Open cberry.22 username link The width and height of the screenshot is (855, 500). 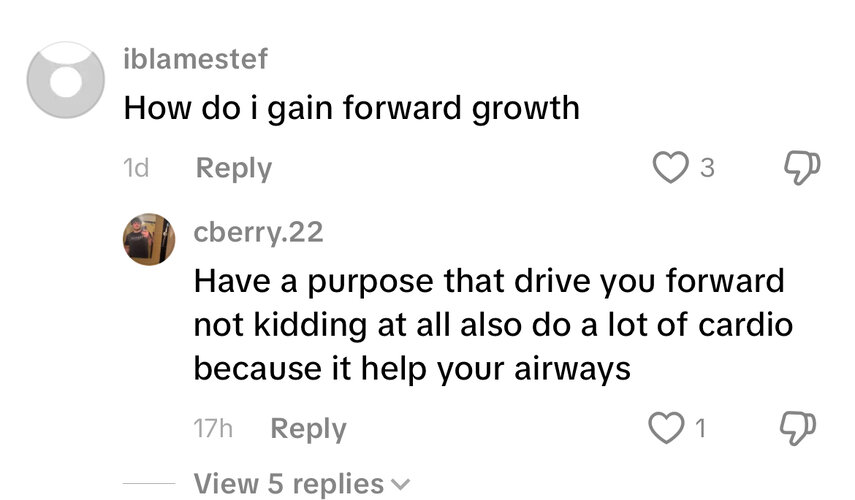coord(258,233)
